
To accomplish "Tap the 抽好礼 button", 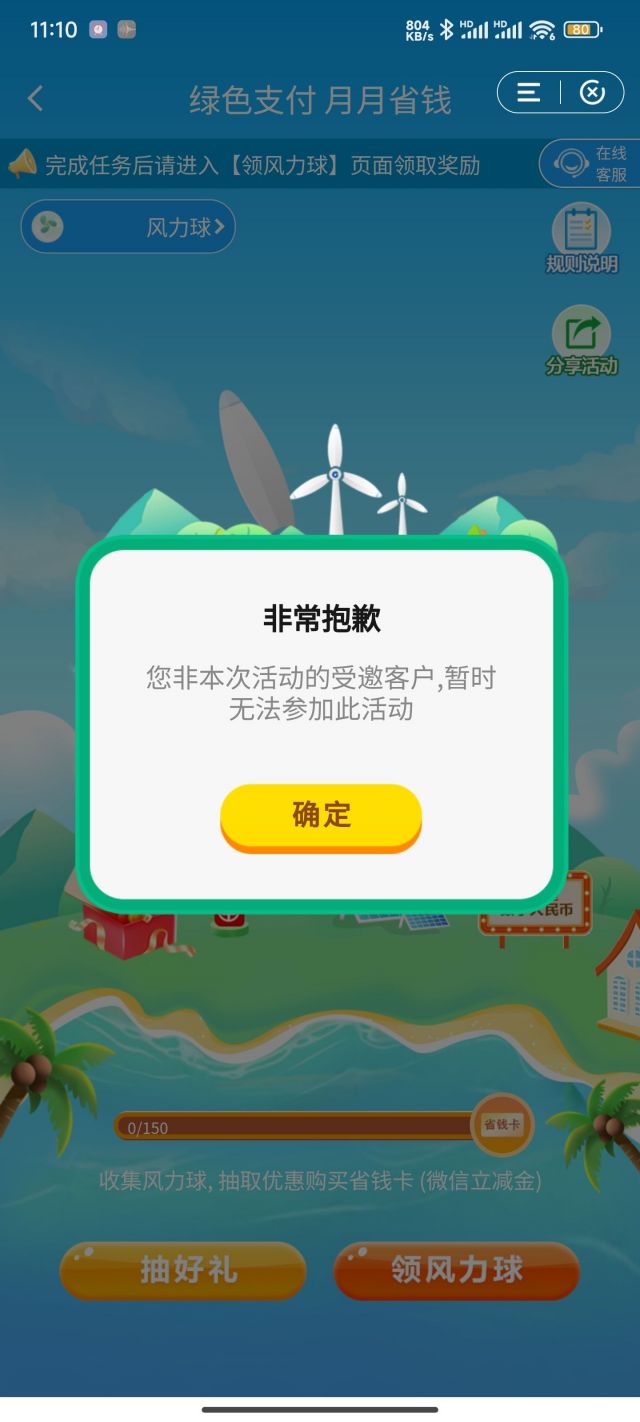I will pos(183,1270).
